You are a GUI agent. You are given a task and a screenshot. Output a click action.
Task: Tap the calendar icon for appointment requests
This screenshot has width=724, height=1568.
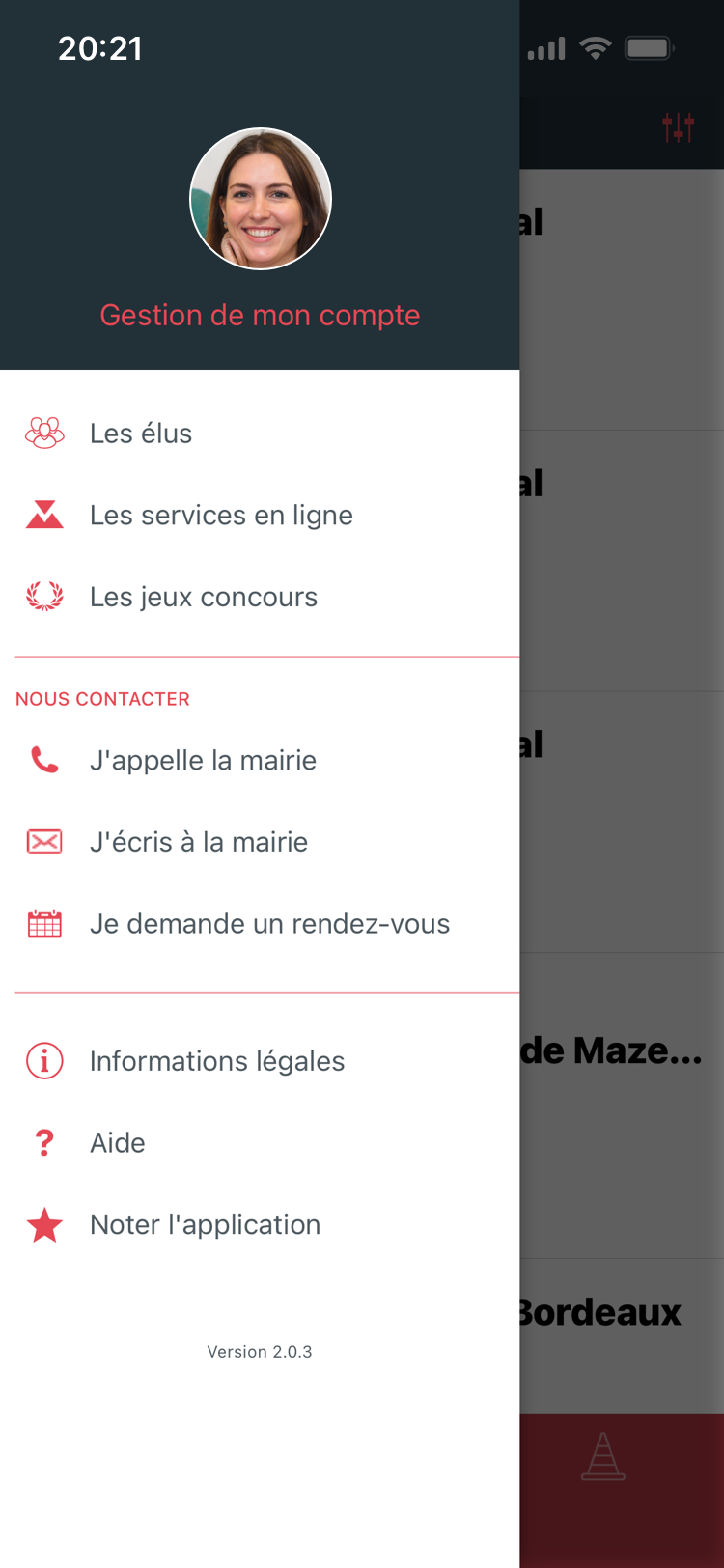coord(43,923)
